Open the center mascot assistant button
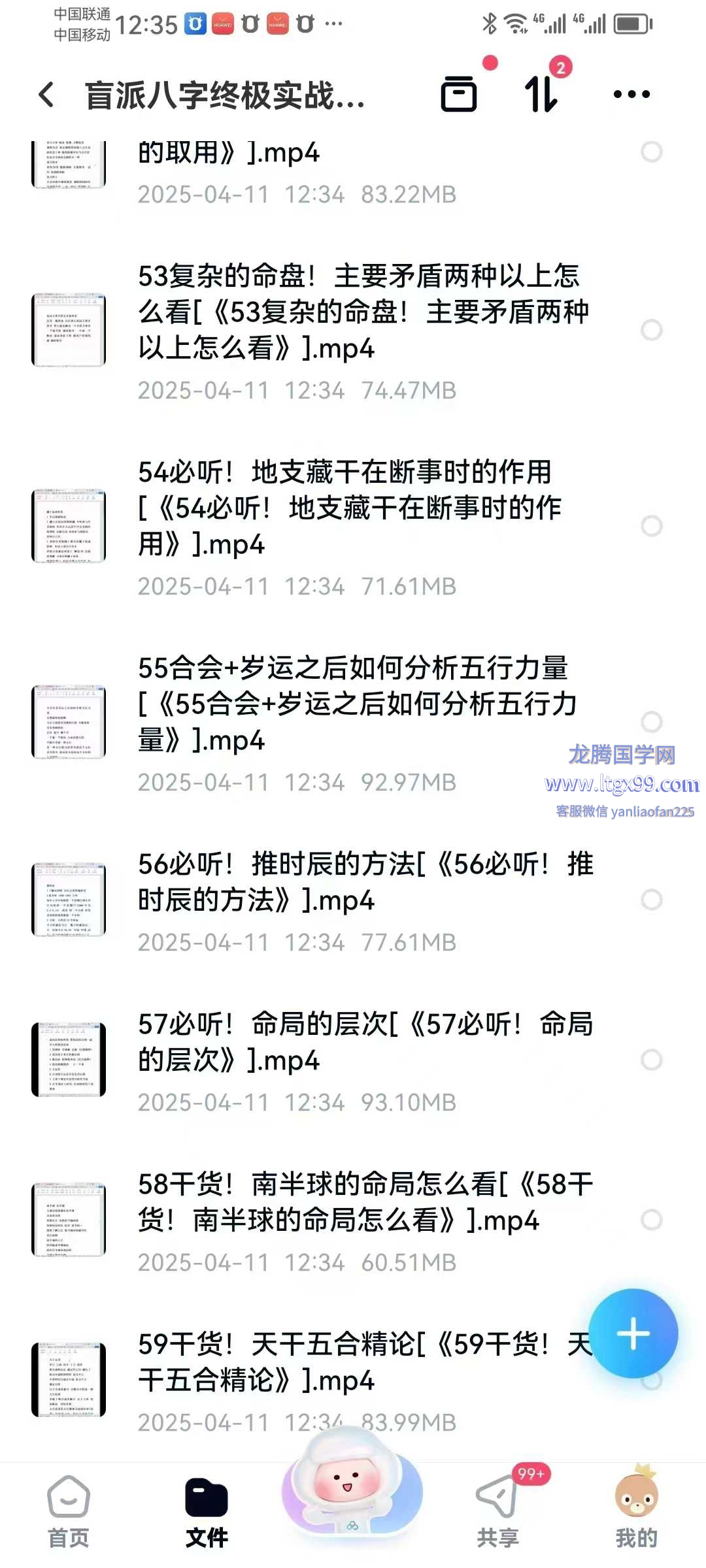Viewport: 706px width, 1568px height. click(x=352, y=1490)
